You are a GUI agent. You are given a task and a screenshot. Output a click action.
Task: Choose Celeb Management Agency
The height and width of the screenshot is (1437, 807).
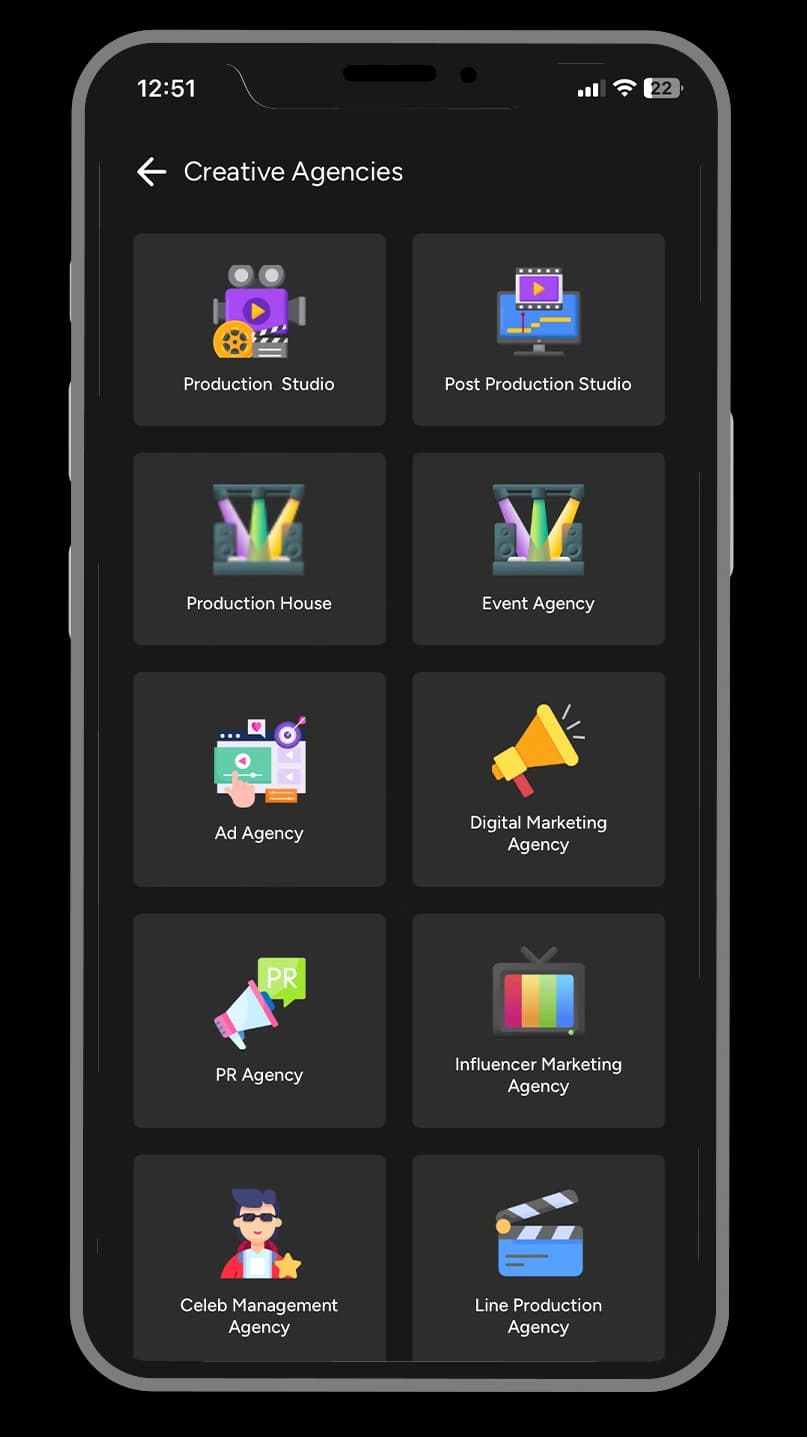click(259, 1257)
